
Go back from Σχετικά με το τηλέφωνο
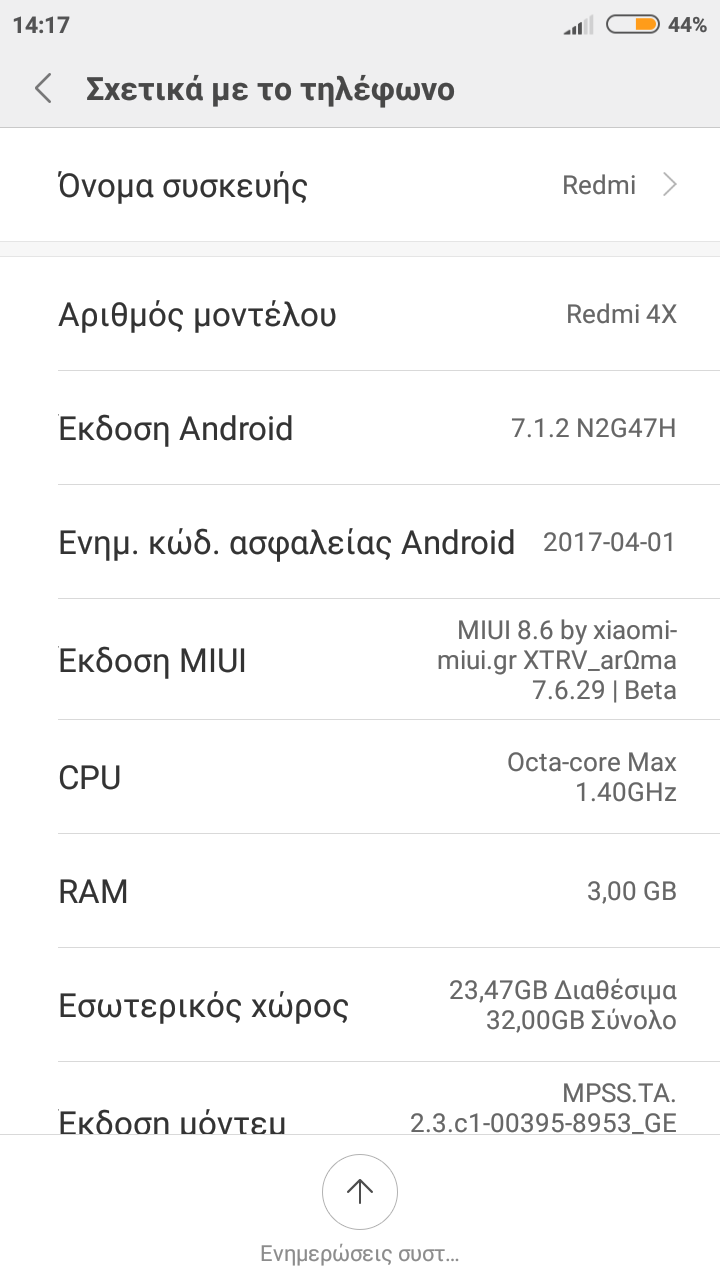coord(43,89)
